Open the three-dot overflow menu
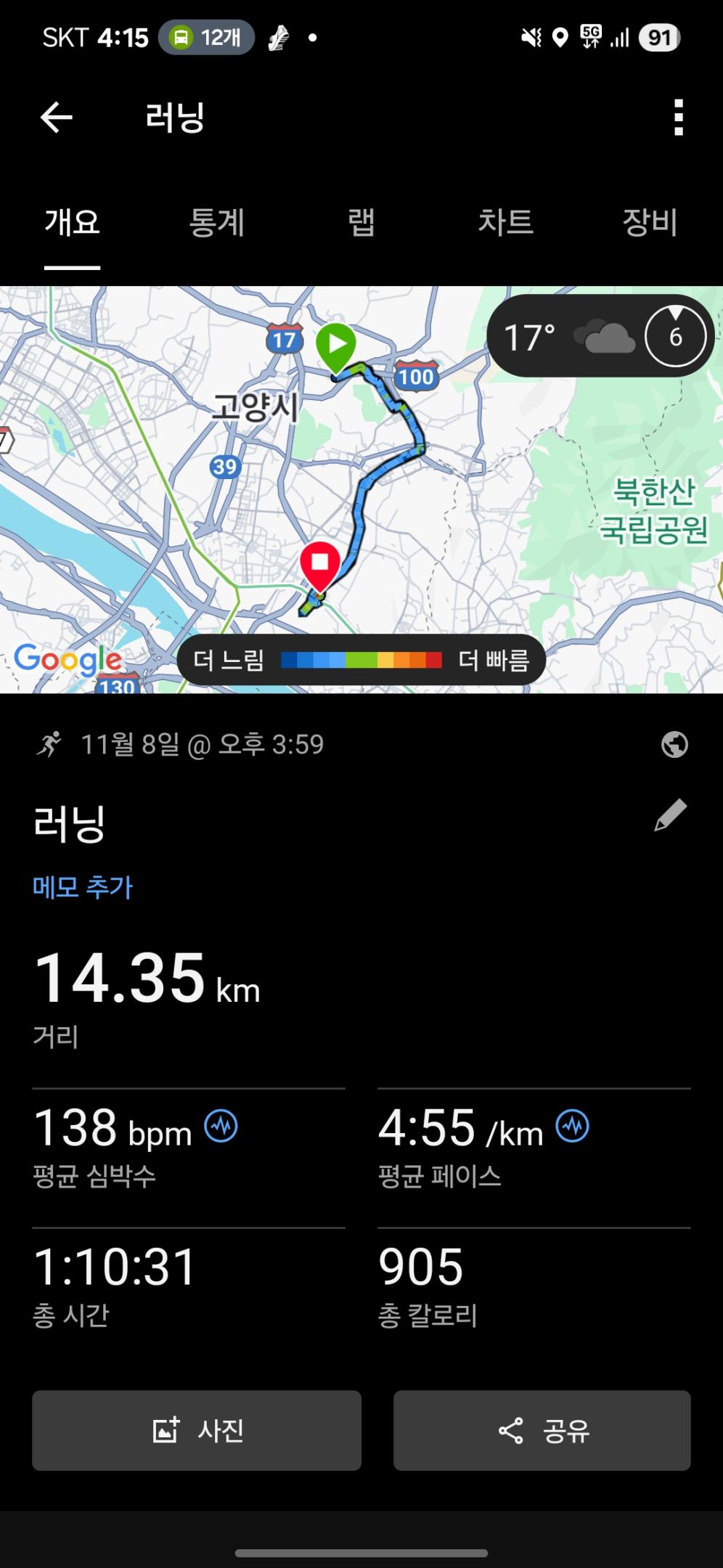The width and height of the screenshot is (723, 1568). [x=678, y=117]
